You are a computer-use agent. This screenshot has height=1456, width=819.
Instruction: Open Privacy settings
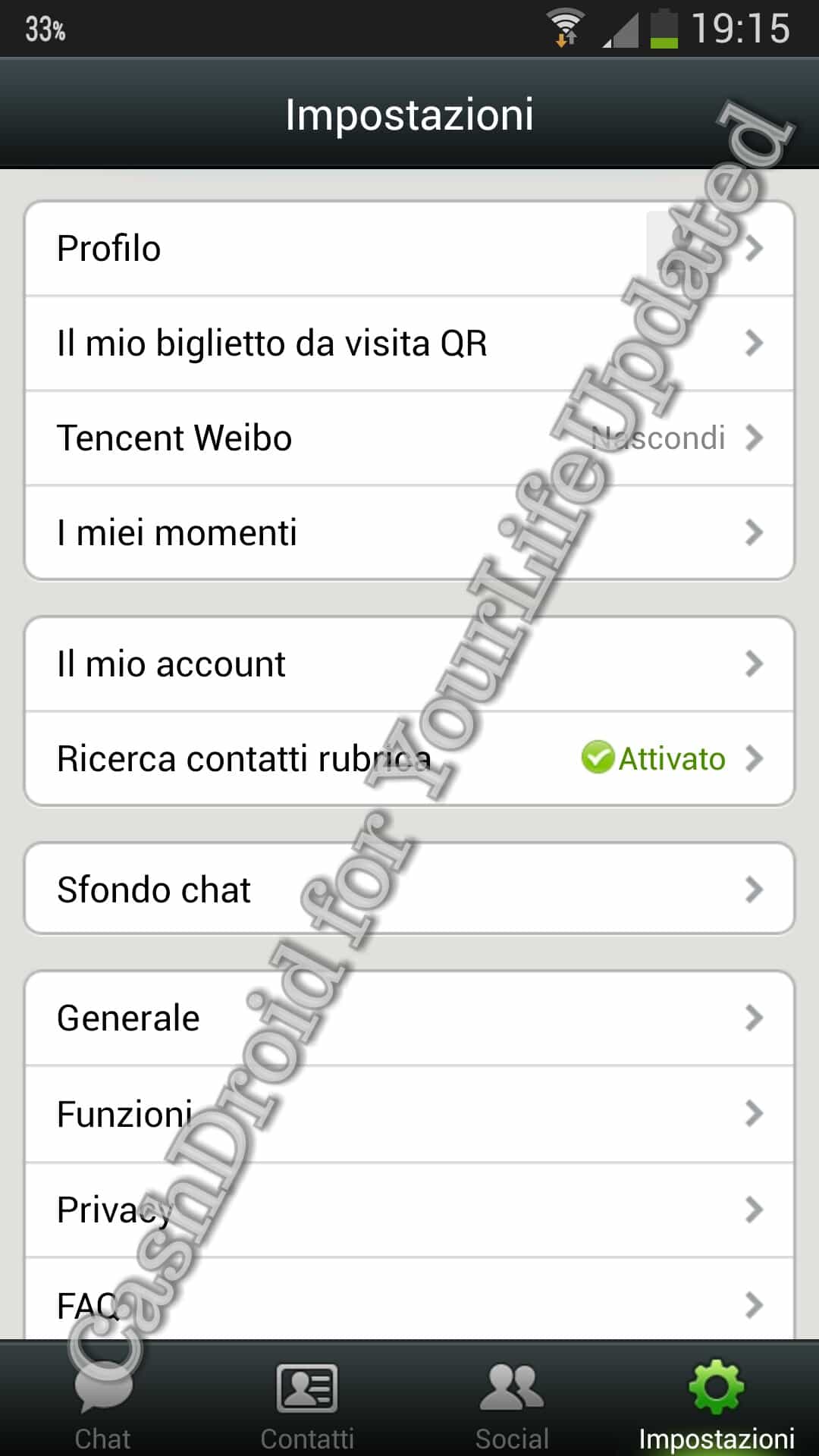point(409,1210)
